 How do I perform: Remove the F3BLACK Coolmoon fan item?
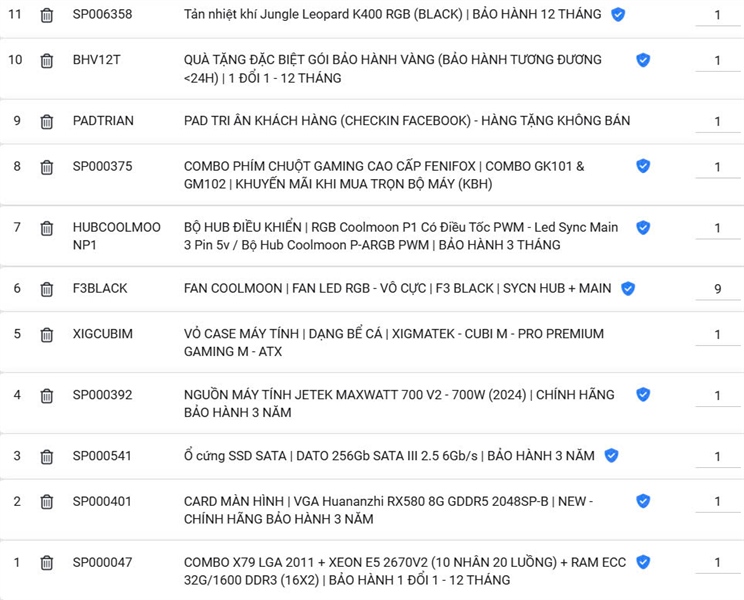[47, 289]
